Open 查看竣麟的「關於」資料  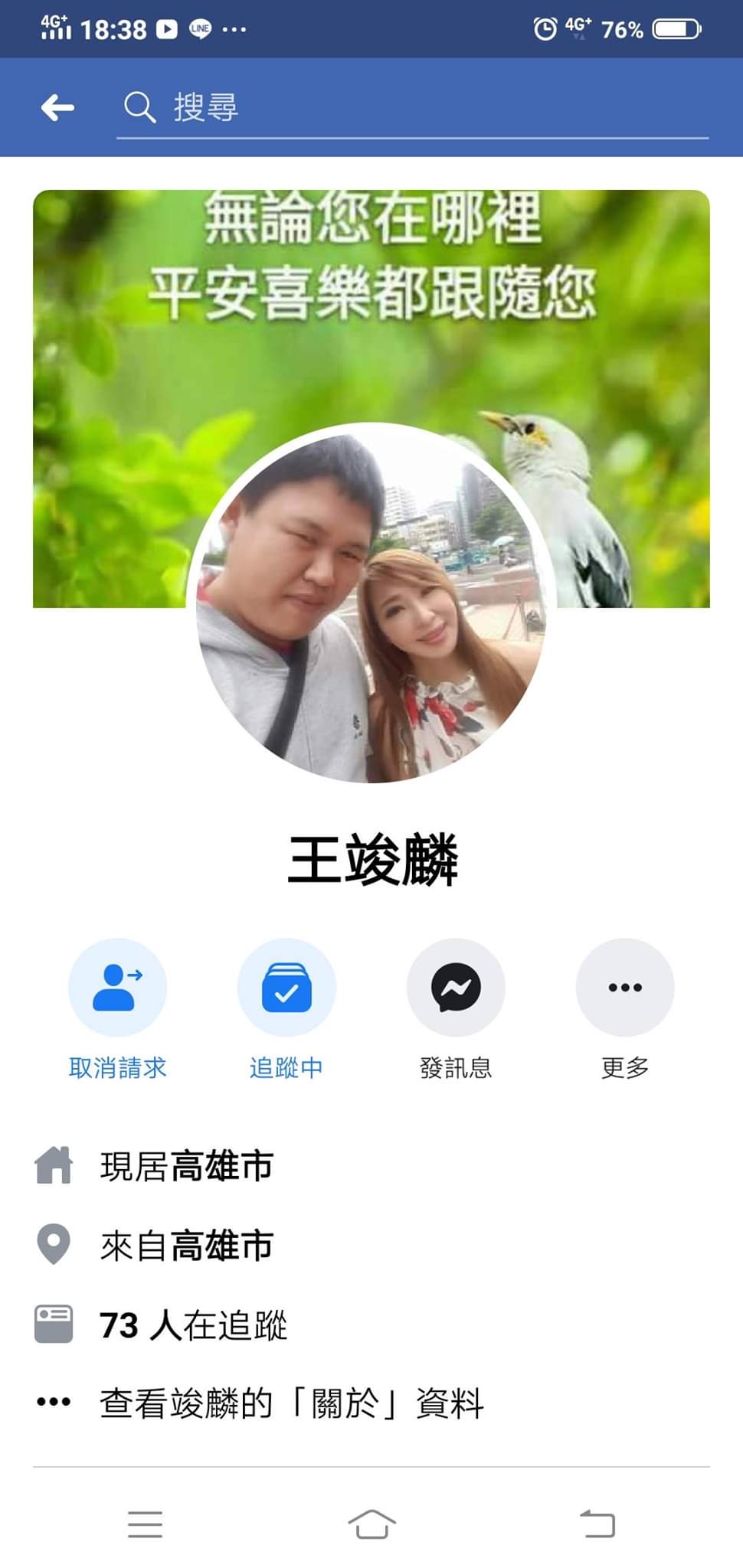[x=291, y=1403]
